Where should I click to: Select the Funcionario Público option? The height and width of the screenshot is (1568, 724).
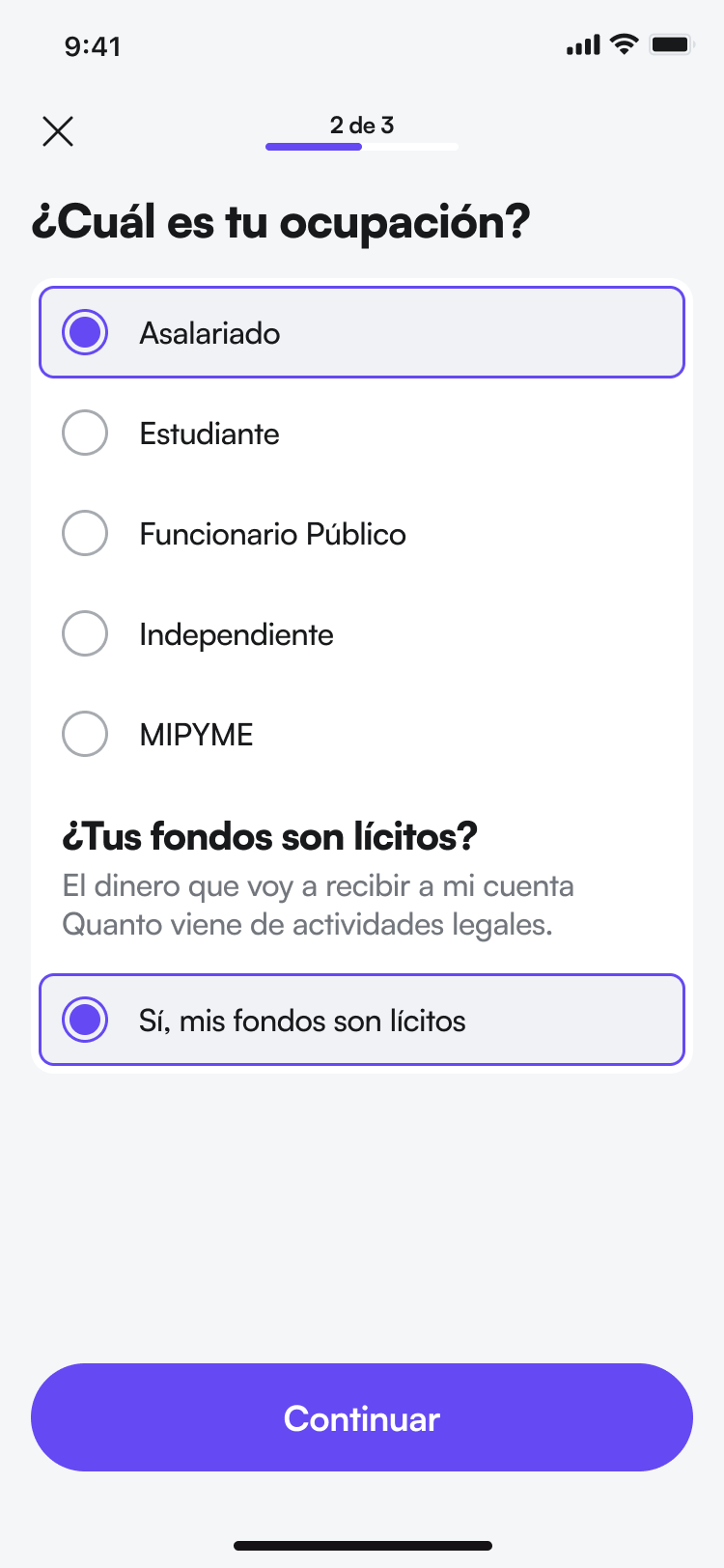(85, 533)
